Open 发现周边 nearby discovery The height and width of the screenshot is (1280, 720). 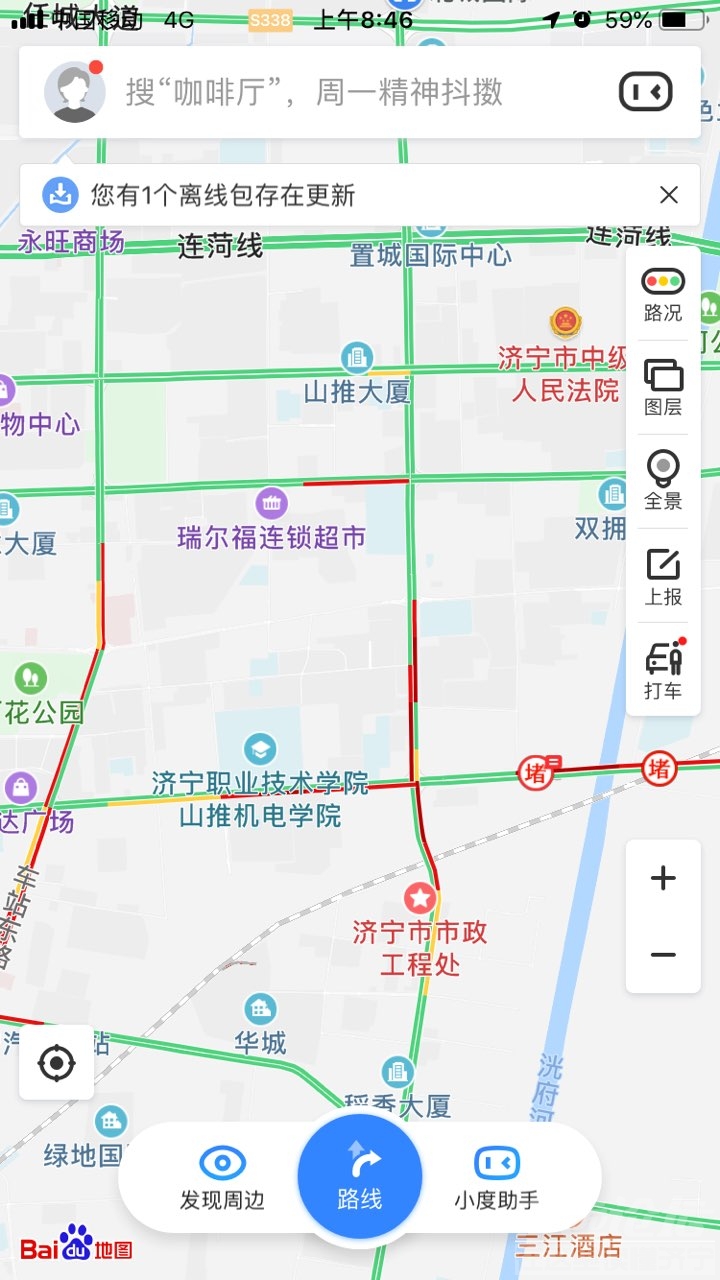222,1178
